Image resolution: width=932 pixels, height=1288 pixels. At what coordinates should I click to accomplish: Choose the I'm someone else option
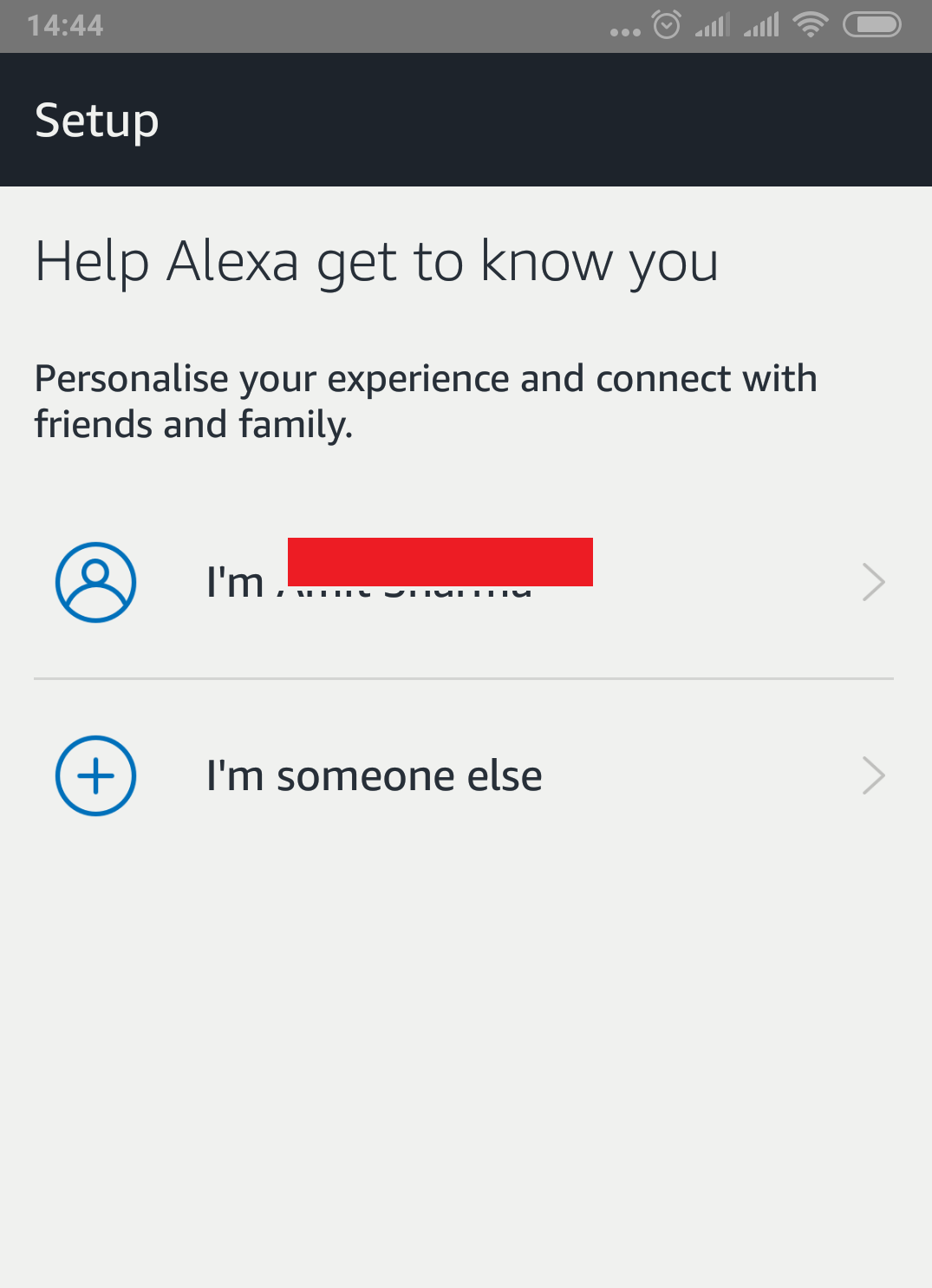[464, 775]
